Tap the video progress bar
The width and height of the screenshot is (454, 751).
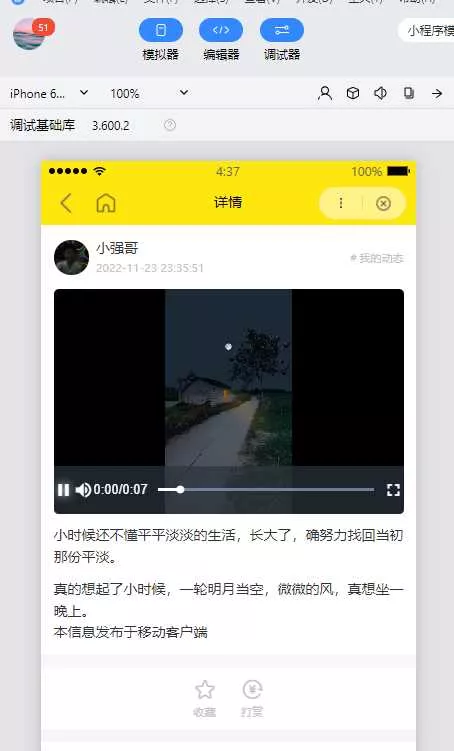266,489
